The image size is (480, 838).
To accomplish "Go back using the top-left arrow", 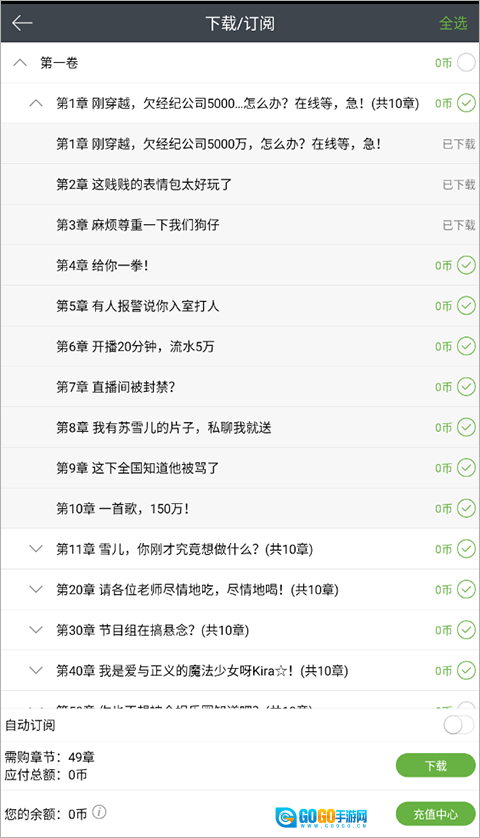I will pos(22,23).
